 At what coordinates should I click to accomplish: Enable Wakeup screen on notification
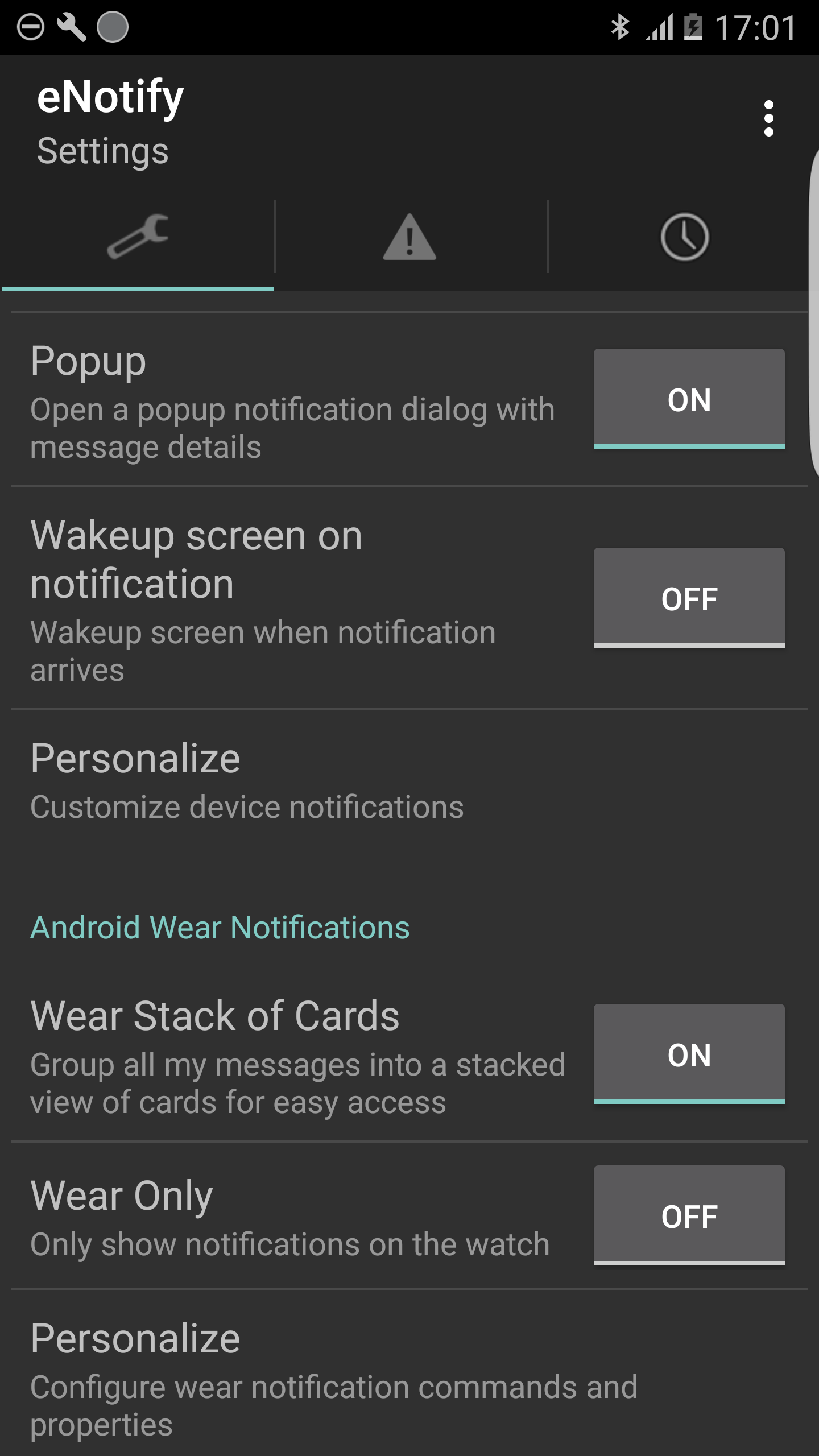[x=689, y=598]
